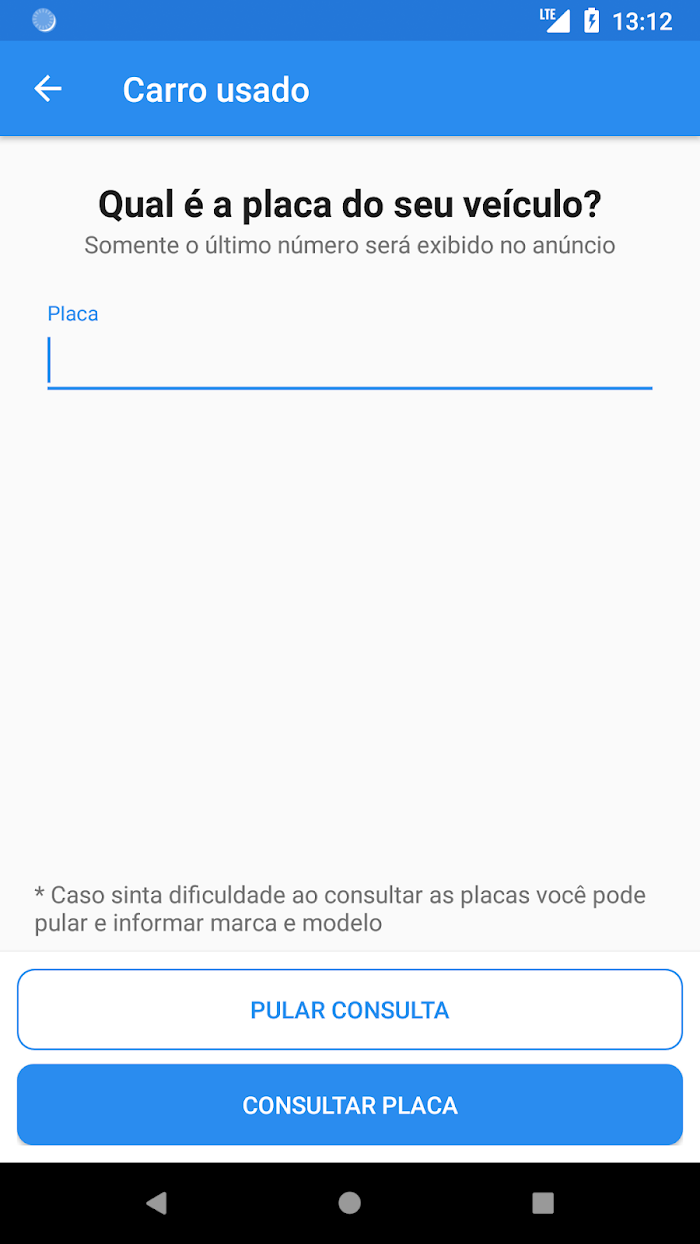Focus the Placa text field
The height and width of the screenshot is (1244, 700).
(350, 360)
